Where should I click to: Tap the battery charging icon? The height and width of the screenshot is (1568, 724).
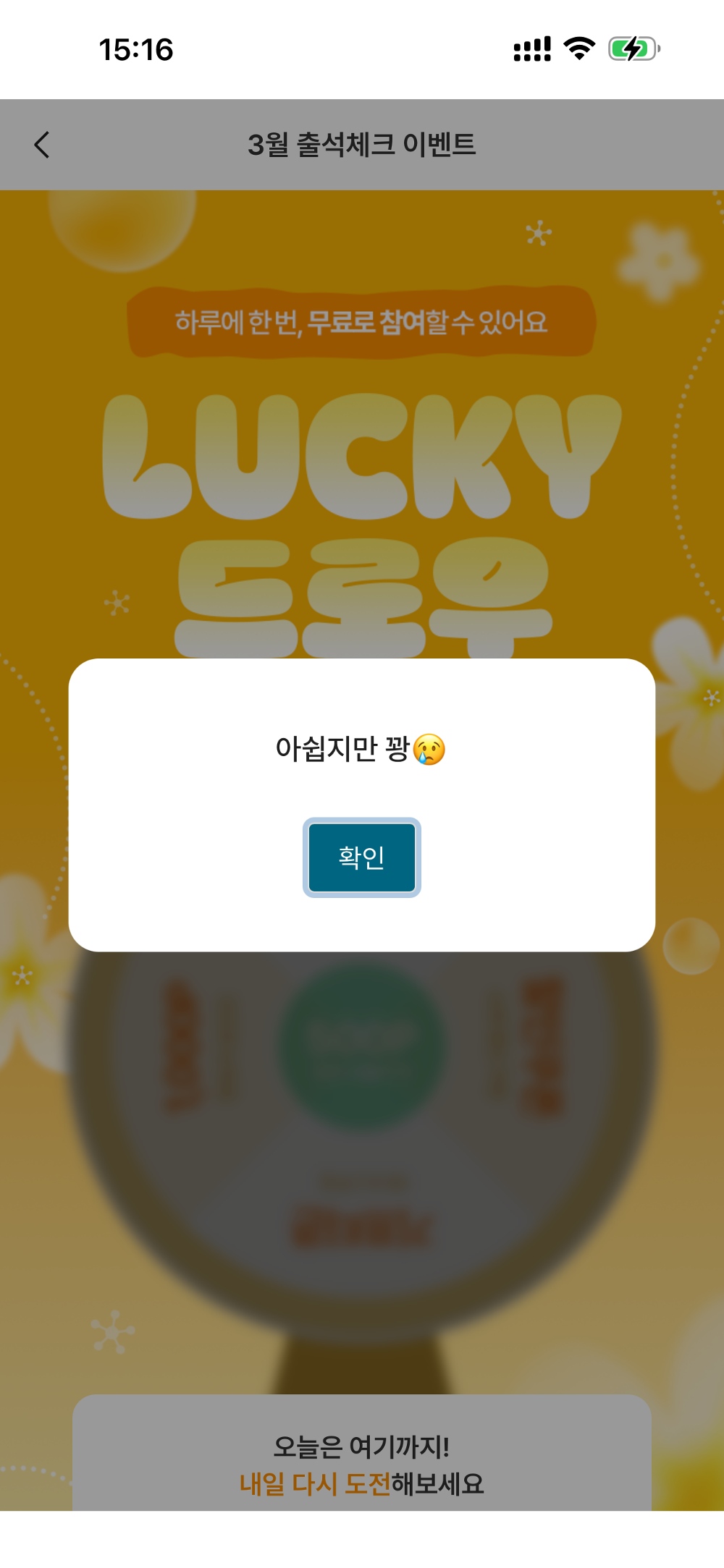click(x=633, y=48)
